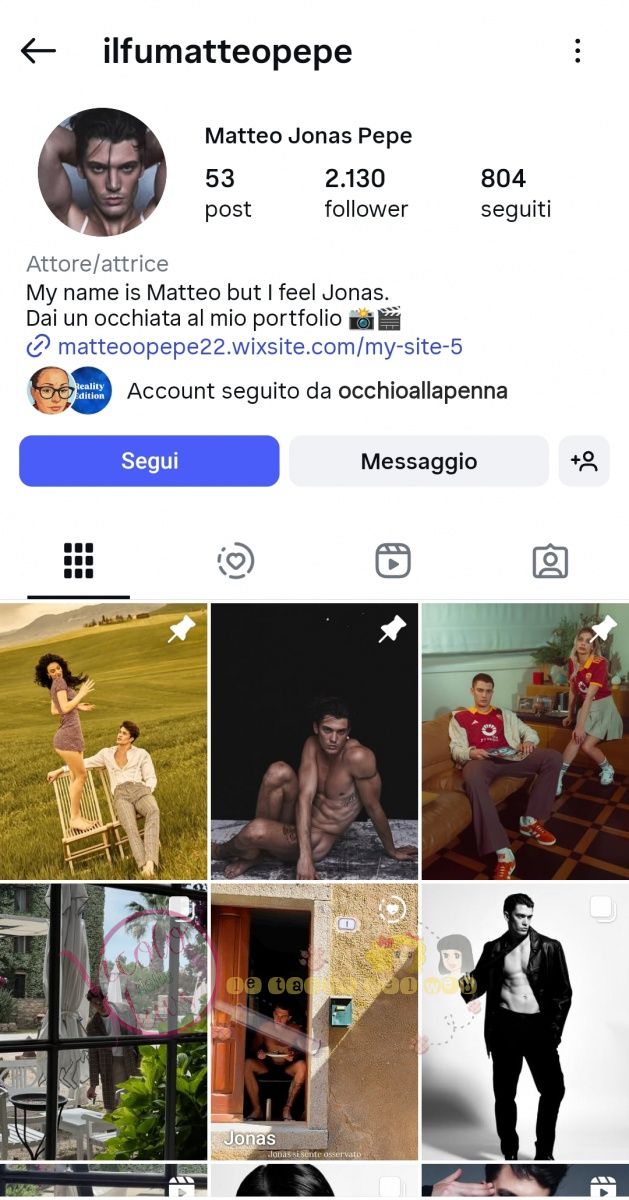Switch to the highlights heart tab
The image size is (629, 1200).
[235, 561]
